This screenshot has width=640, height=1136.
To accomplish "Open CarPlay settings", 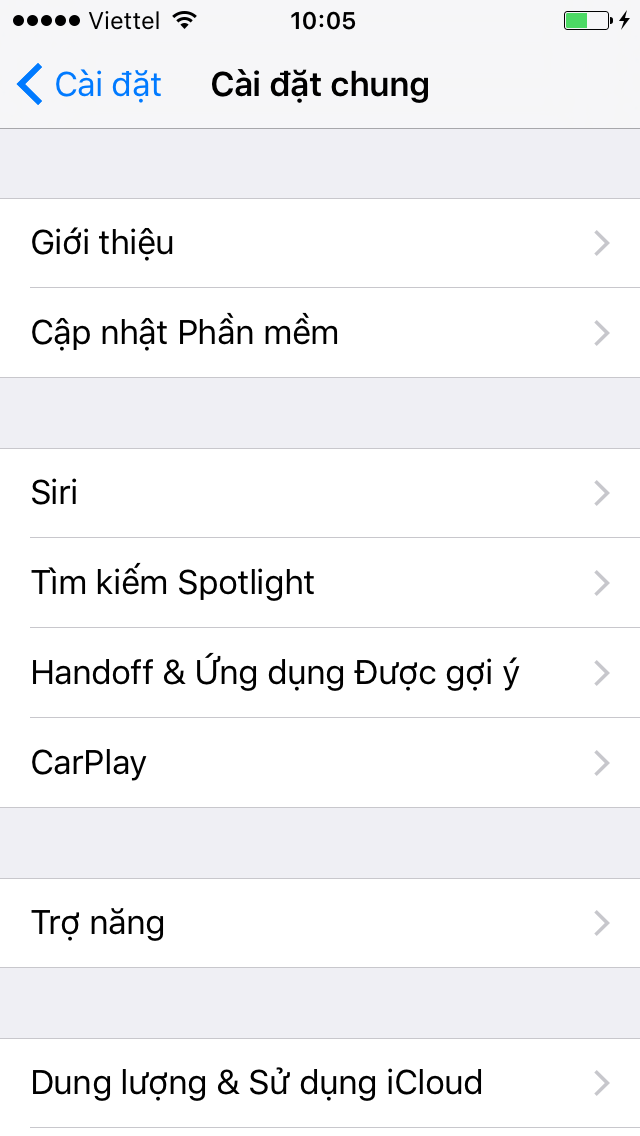I will click(320, 762).
